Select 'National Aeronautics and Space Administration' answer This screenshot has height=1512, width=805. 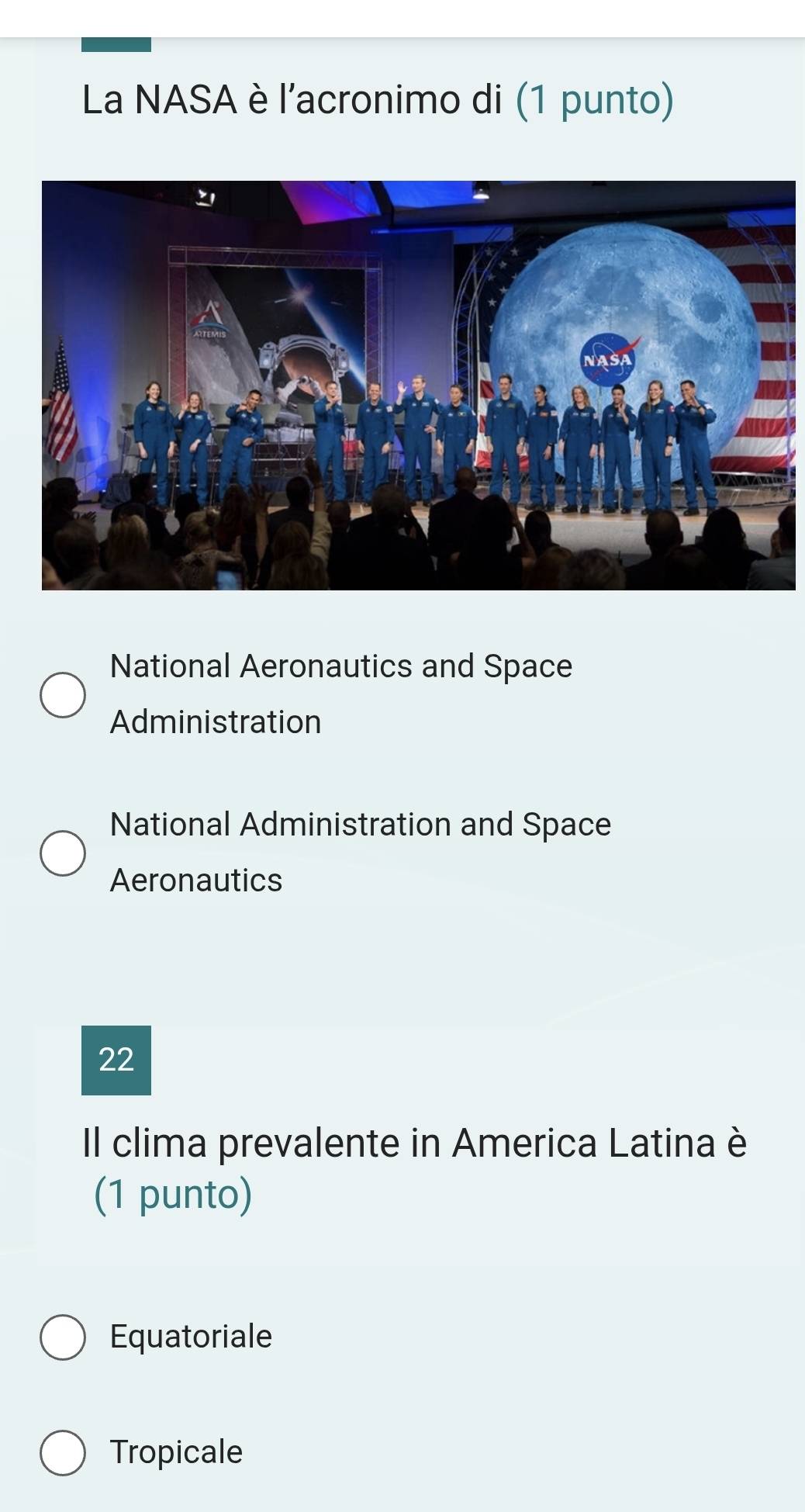tap(63, 695)
